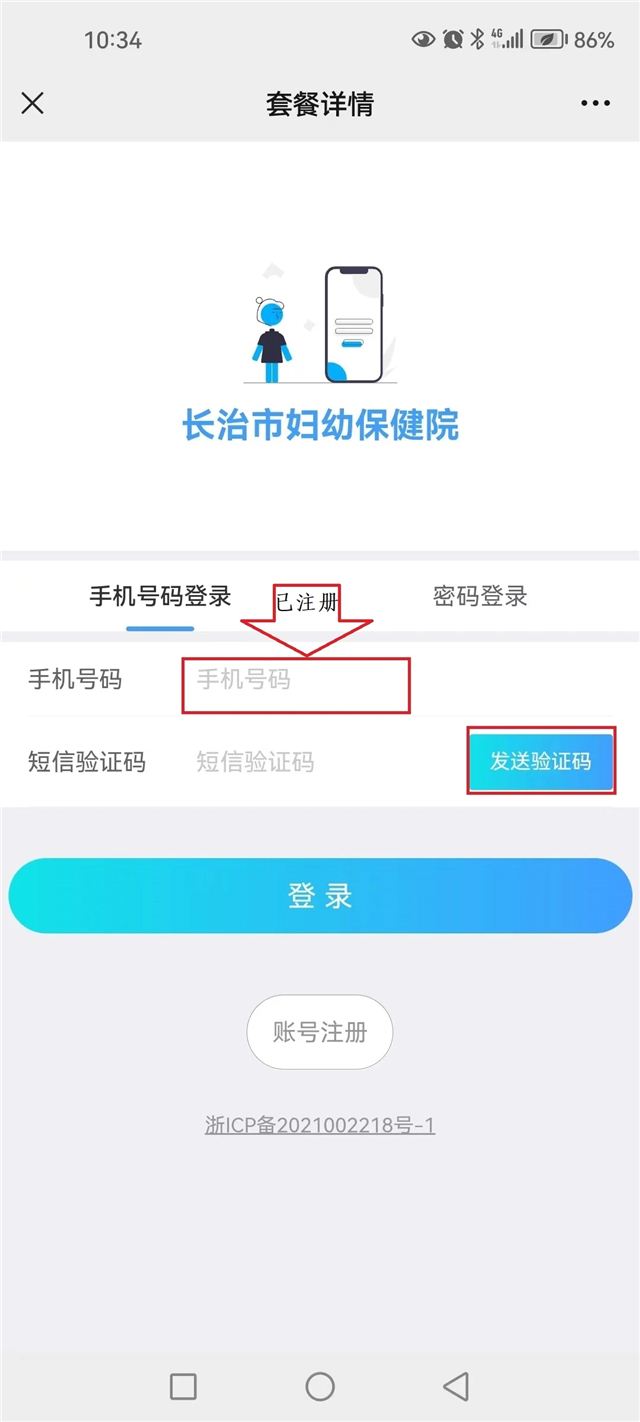Open 账号注册 to register an account
This screenshot has height=1422, width=640.
coord(320,1032)
